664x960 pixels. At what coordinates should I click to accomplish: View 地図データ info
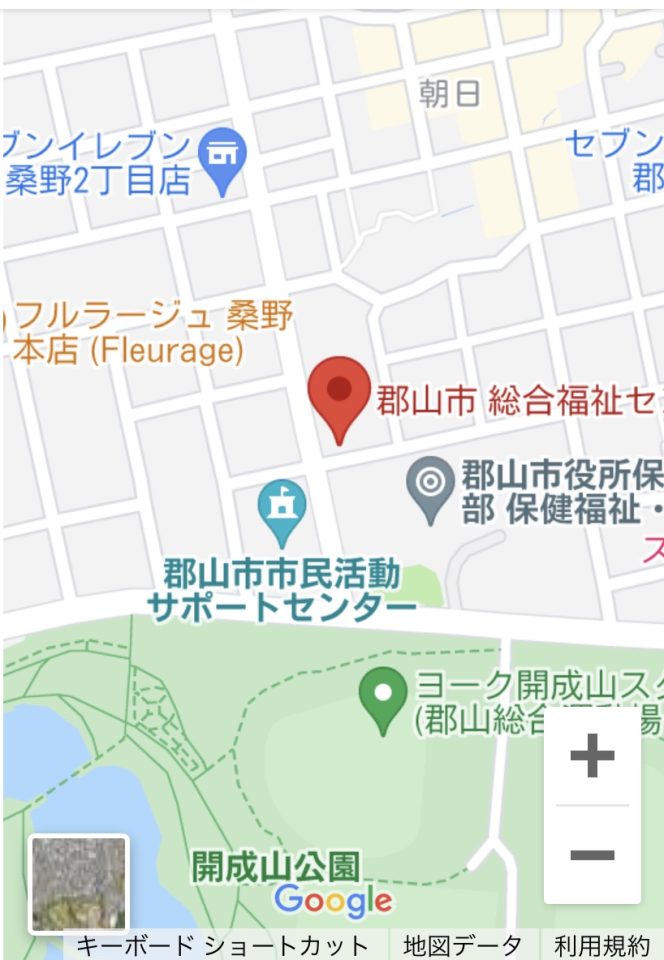pos(462,945)
